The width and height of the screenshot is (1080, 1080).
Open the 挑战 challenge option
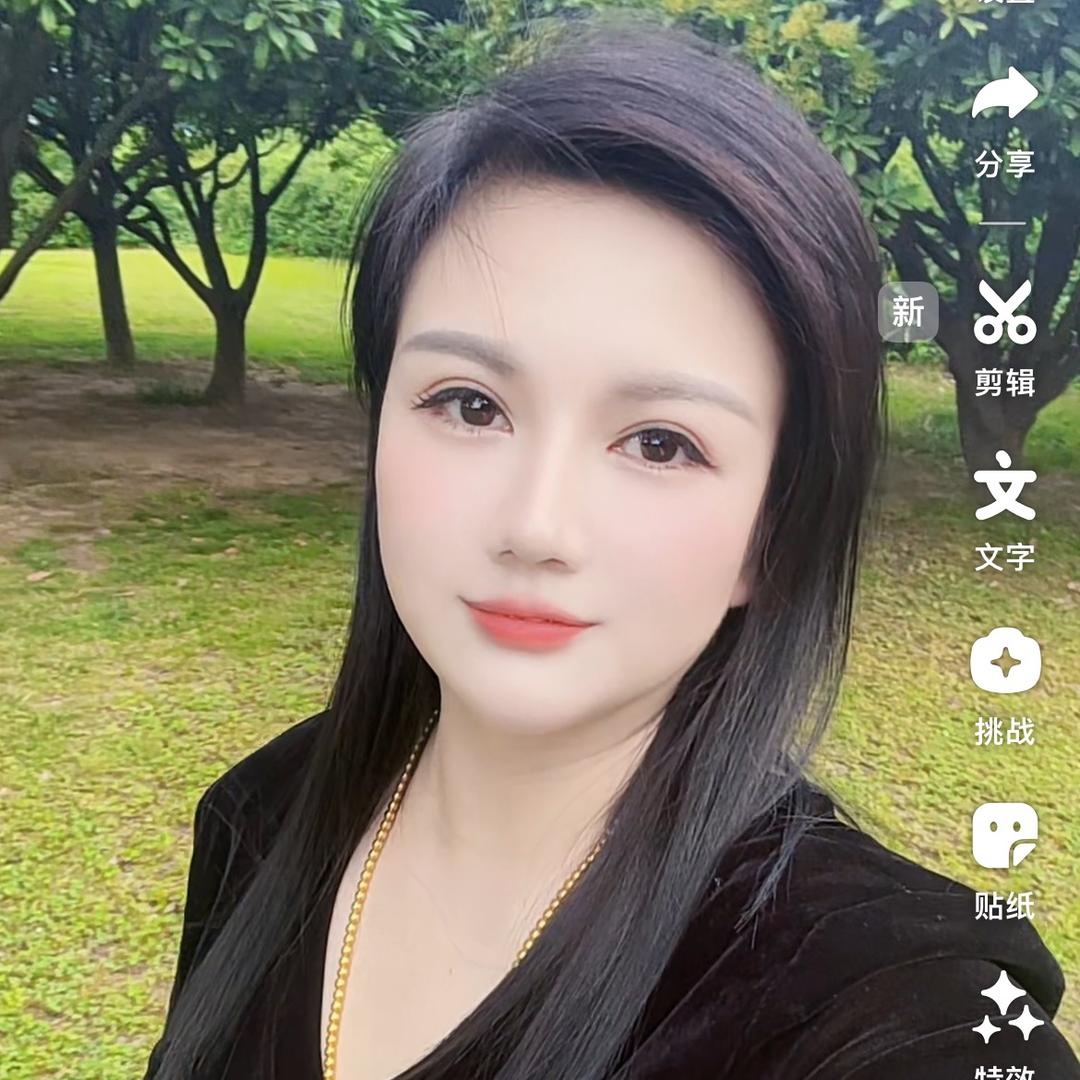point(1005,662)
